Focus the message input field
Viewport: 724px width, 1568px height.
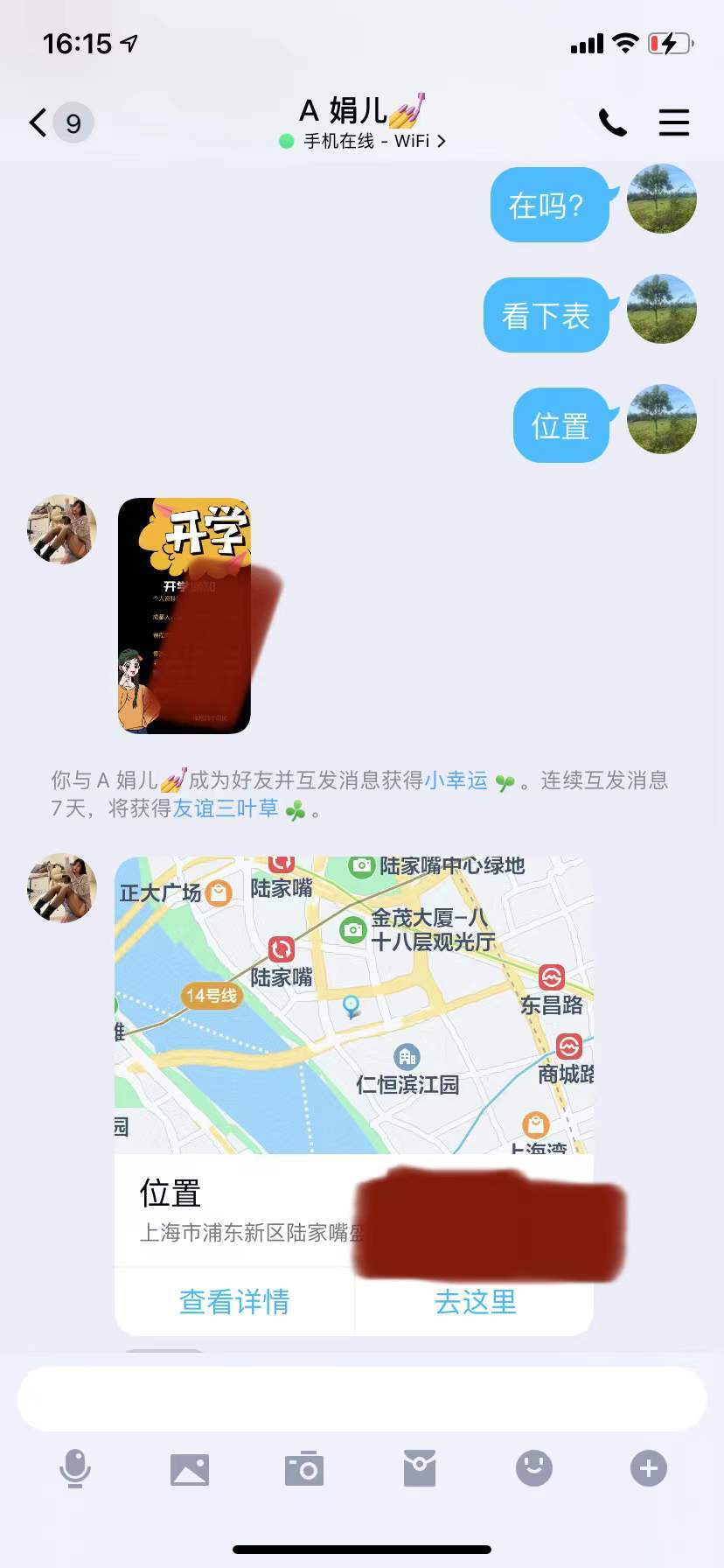[362, 1399]
